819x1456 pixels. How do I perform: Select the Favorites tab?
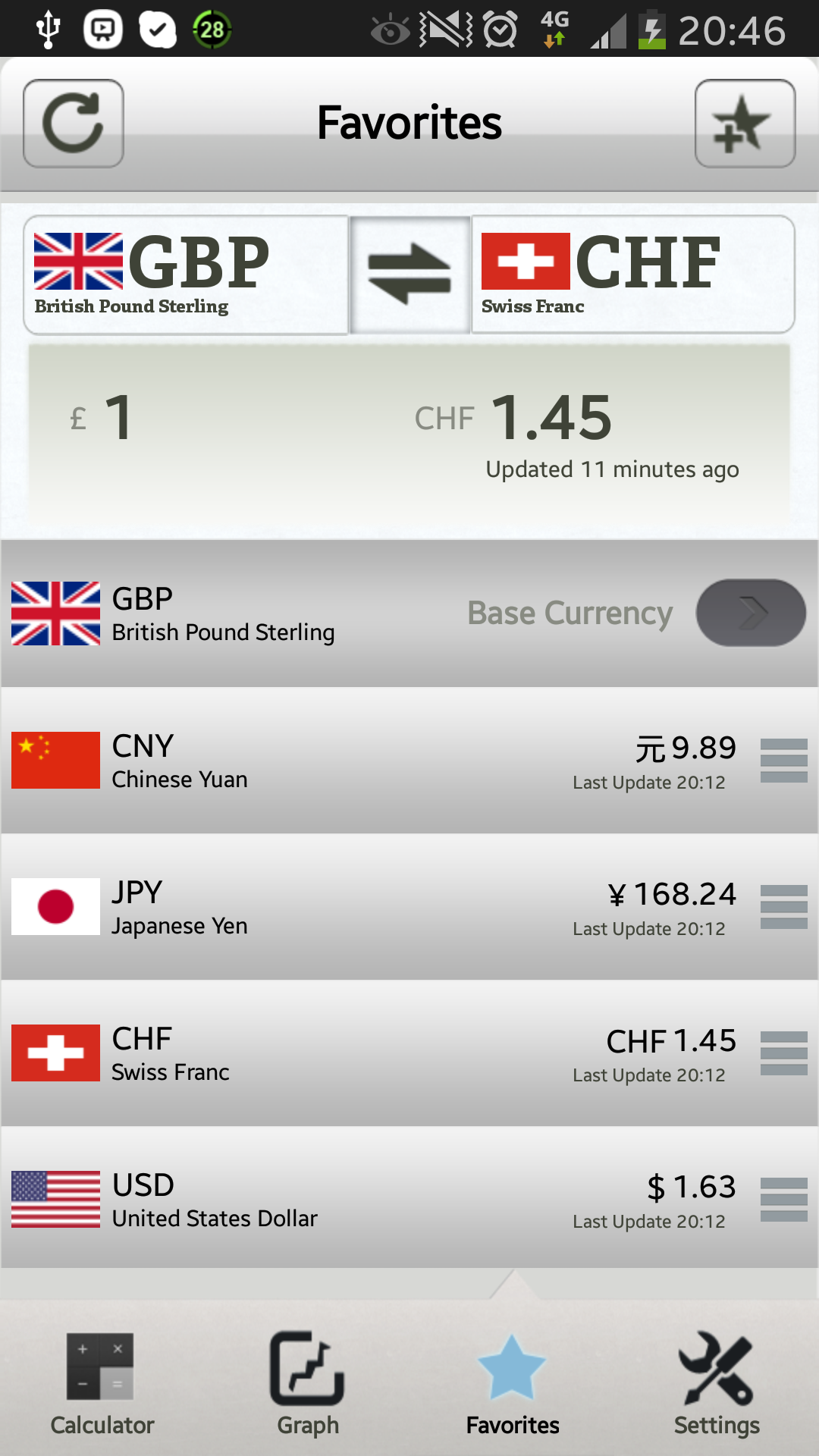coord(513,1384)
